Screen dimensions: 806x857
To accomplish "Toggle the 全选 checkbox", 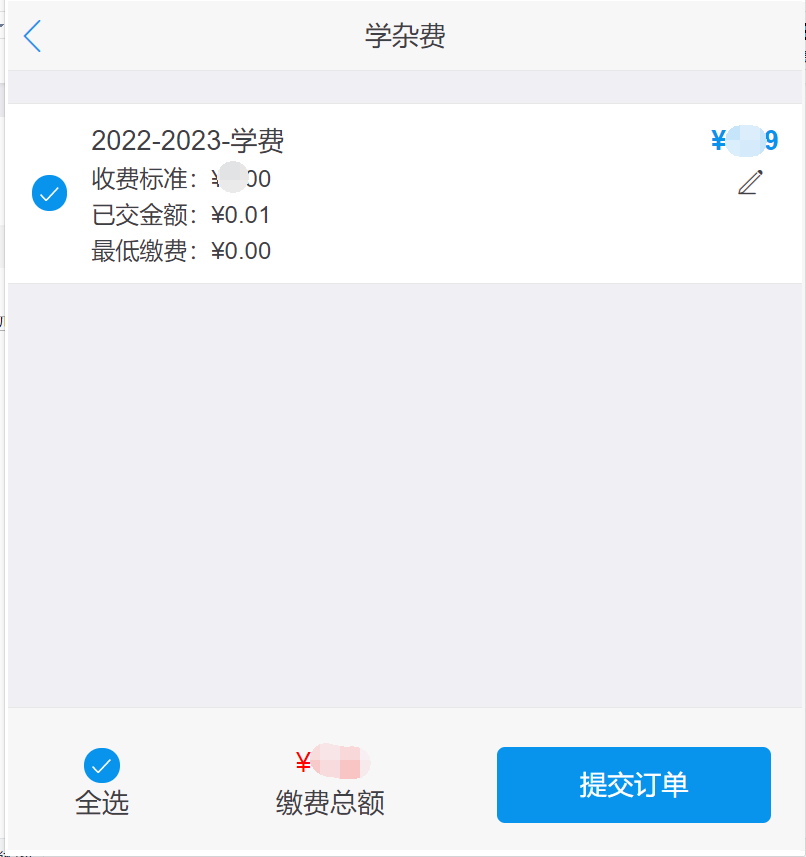I will pyautogui.click(x=102, y=766).
